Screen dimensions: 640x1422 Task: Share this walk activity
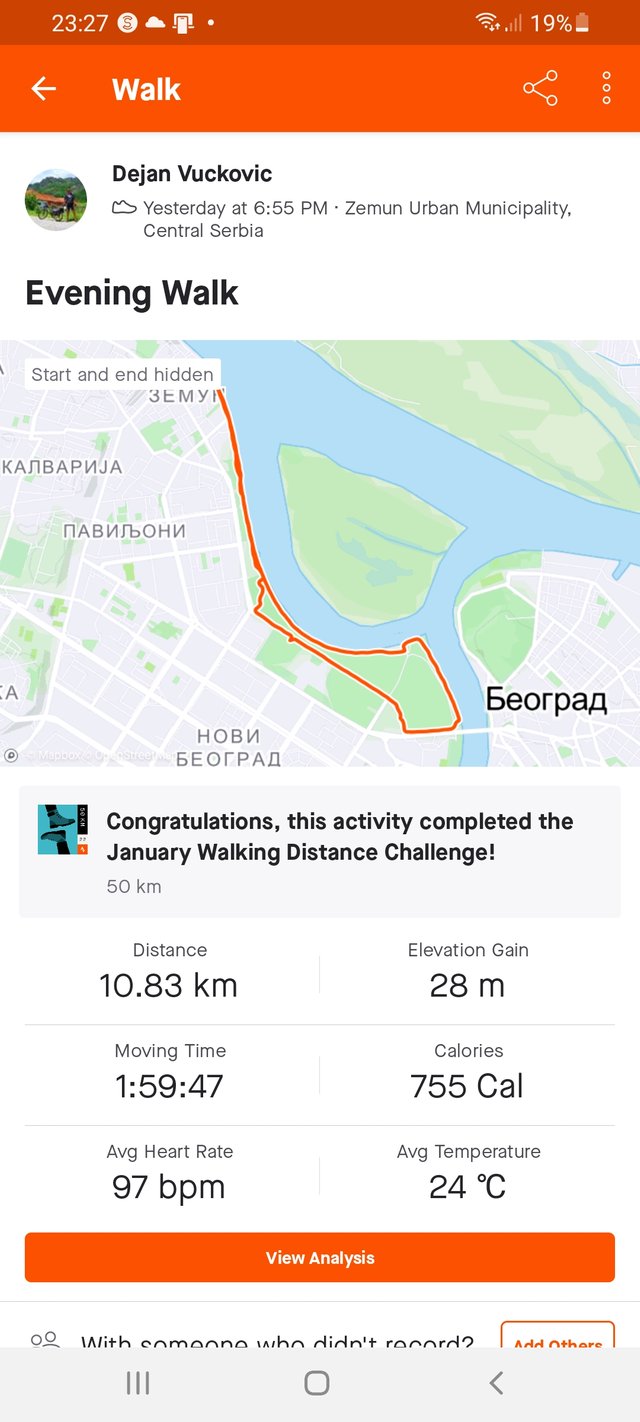click(540, 89)
